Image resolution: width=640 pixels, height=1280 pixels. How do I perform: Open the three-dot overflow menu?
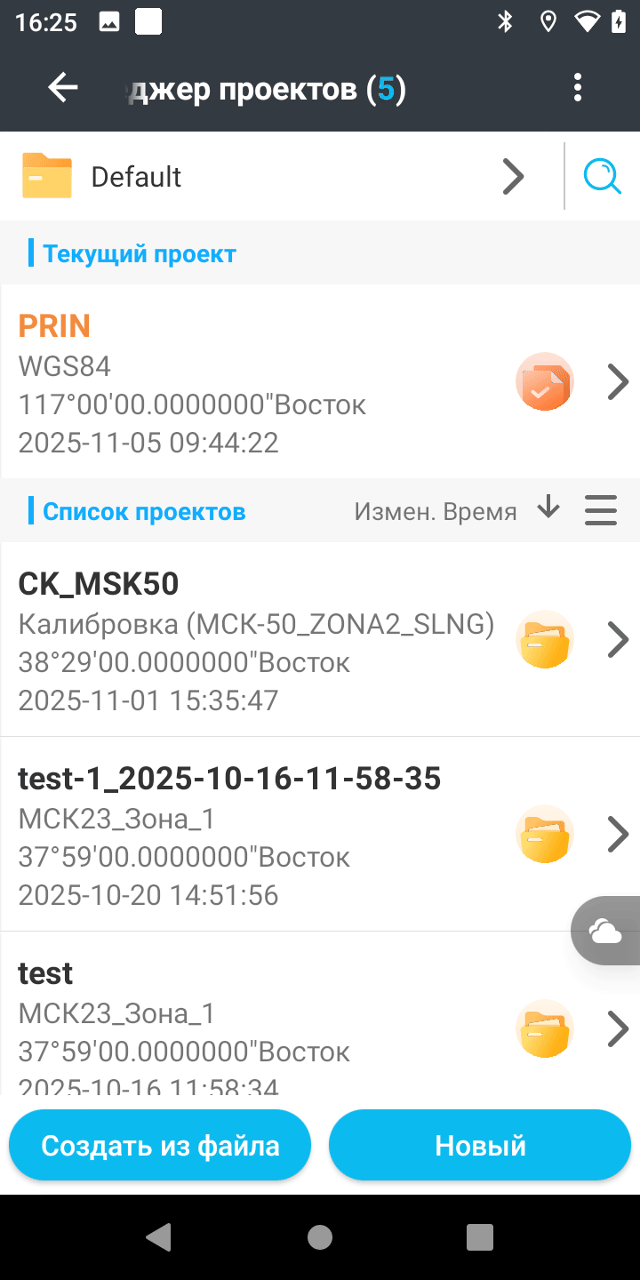pyautogui.click(x=577, y=88)
